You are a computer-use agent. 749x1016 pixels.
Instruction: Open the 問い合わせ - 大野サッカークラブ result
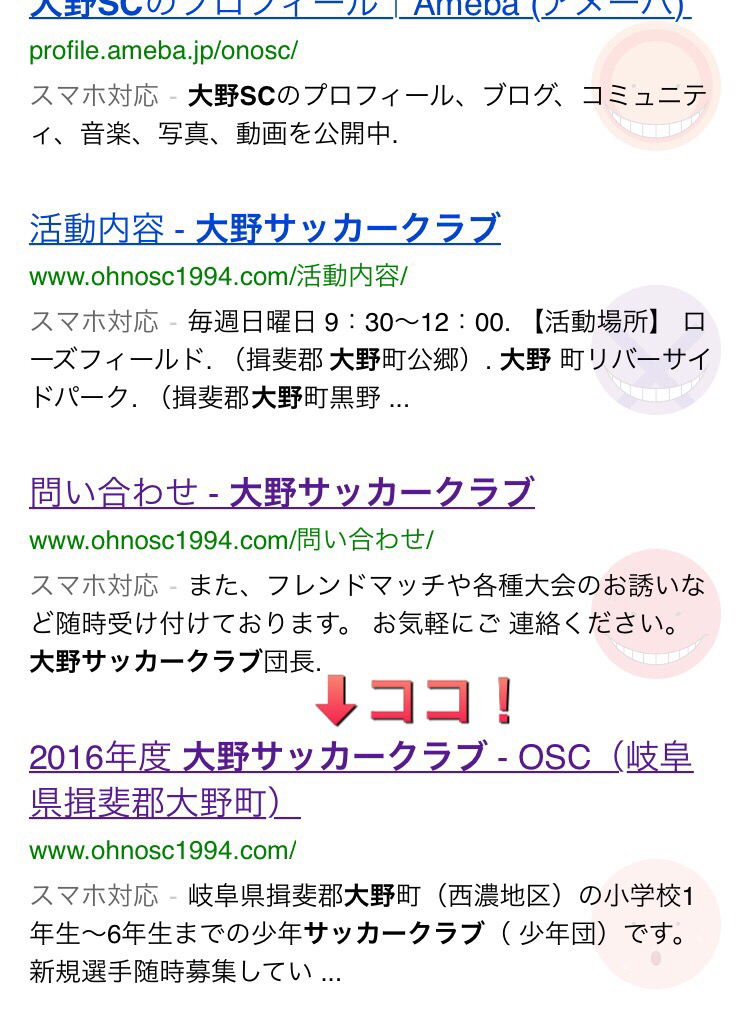click(x=281, y=492)
